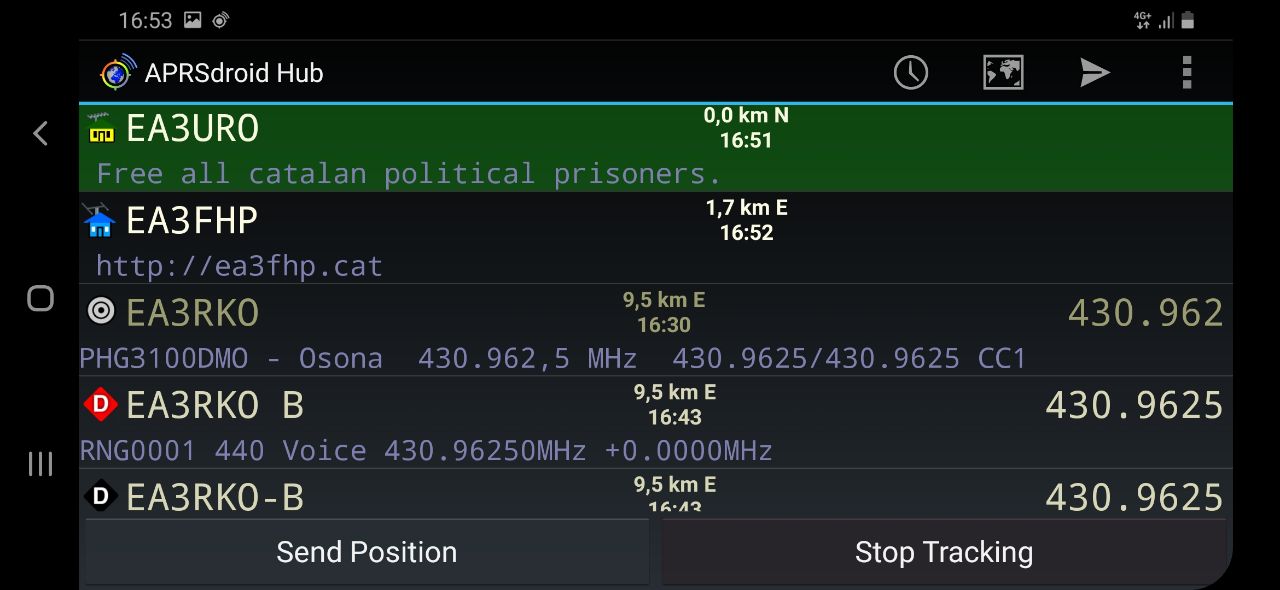Tap the Send Position button
The height and width of the screenshot is (590, 1280).
click(366, 552)
